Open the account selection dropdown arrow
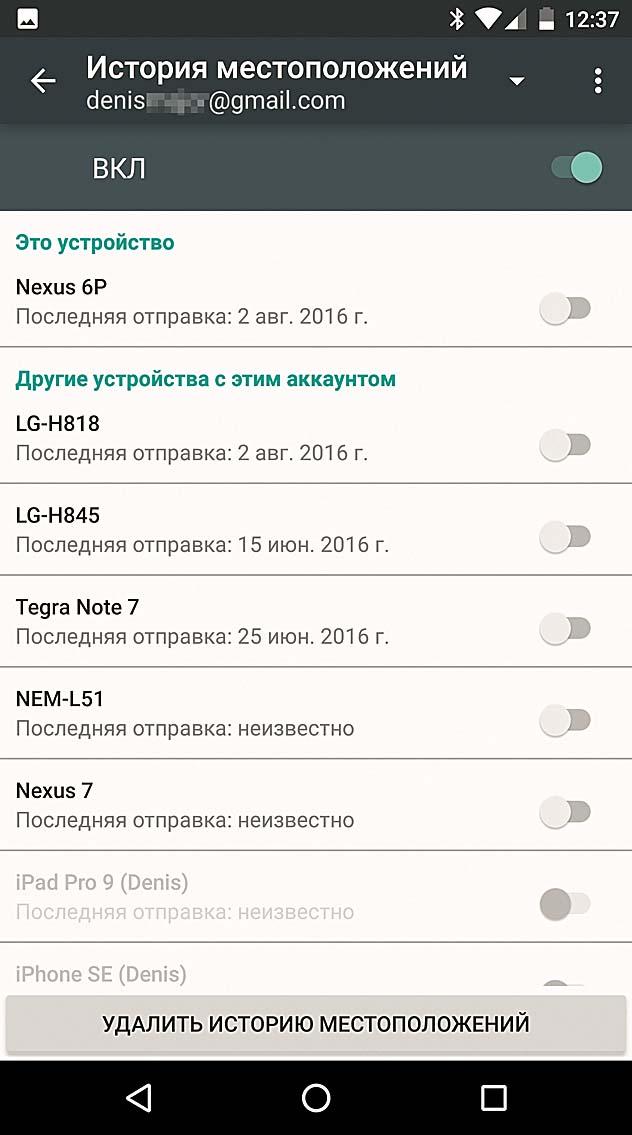632x1135 pixels. [517, 81]
